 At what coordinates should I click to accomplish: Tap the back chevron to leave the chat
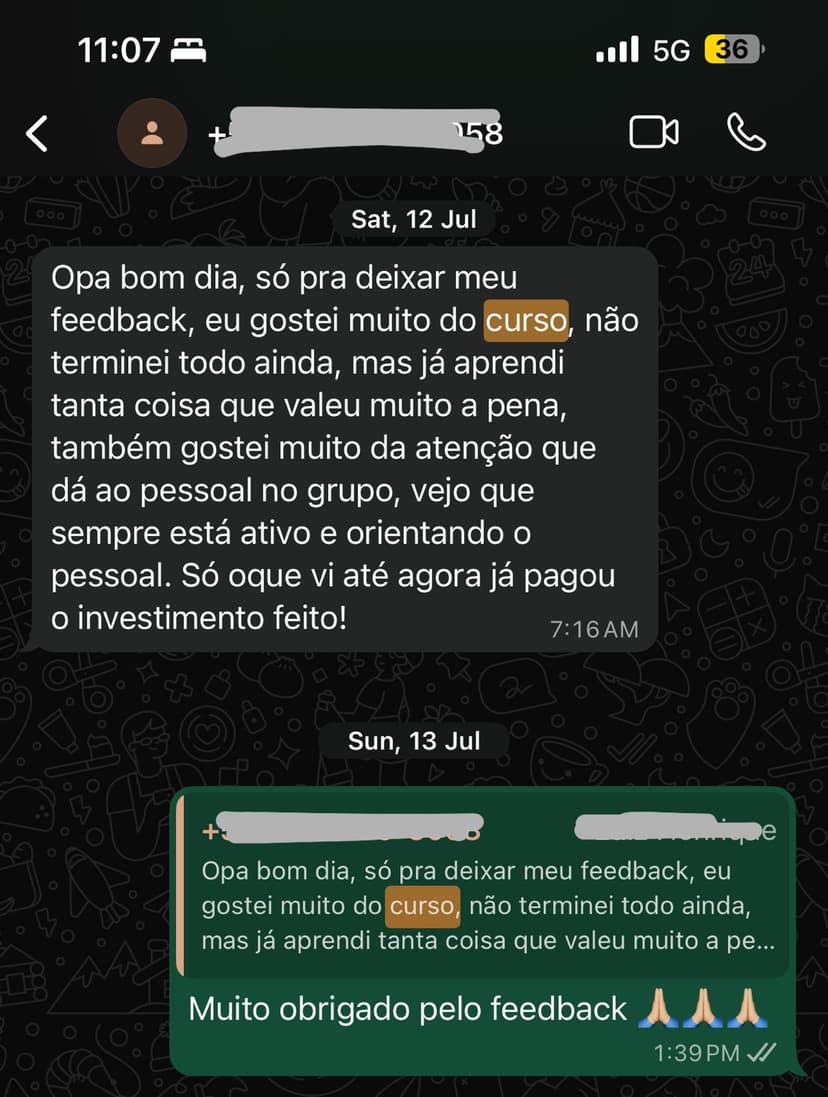pos(39,131)
